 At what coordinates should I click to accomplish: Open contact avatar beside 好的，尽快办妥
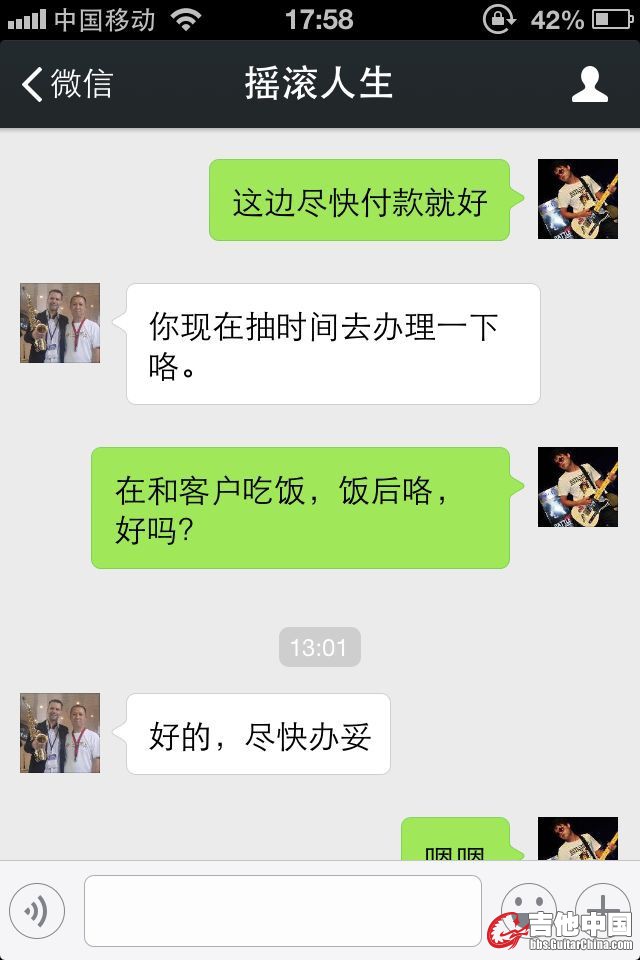(x=60, y=733)
